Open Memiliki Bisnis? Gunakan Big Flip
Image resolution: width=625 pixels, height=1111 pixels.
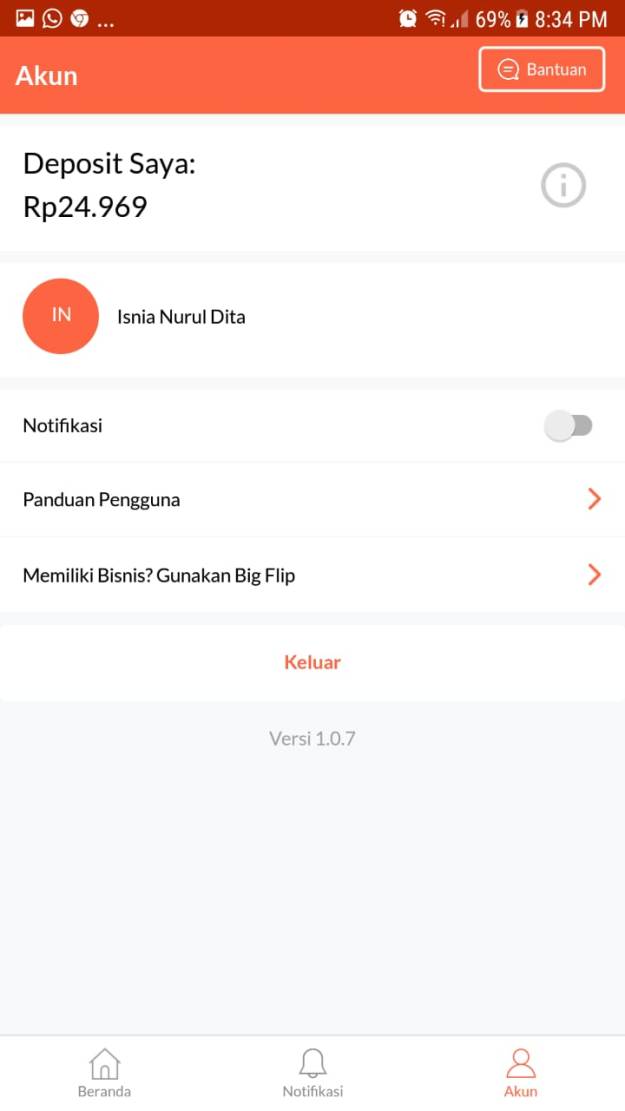(x=312, y=575)
